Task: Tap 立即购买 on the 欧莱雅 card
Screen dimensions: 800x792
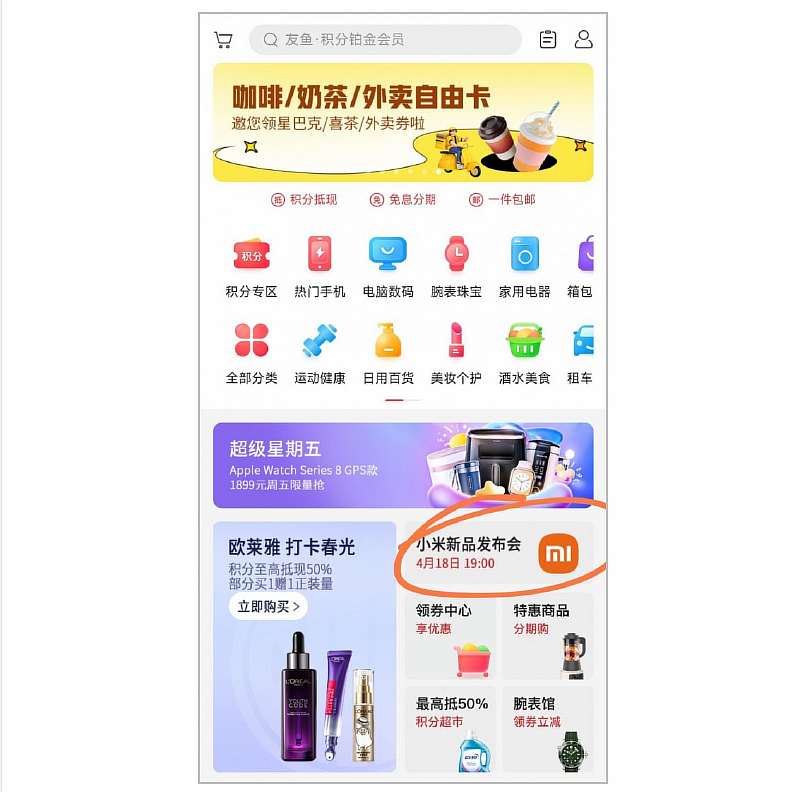Action: click(267, 606)
